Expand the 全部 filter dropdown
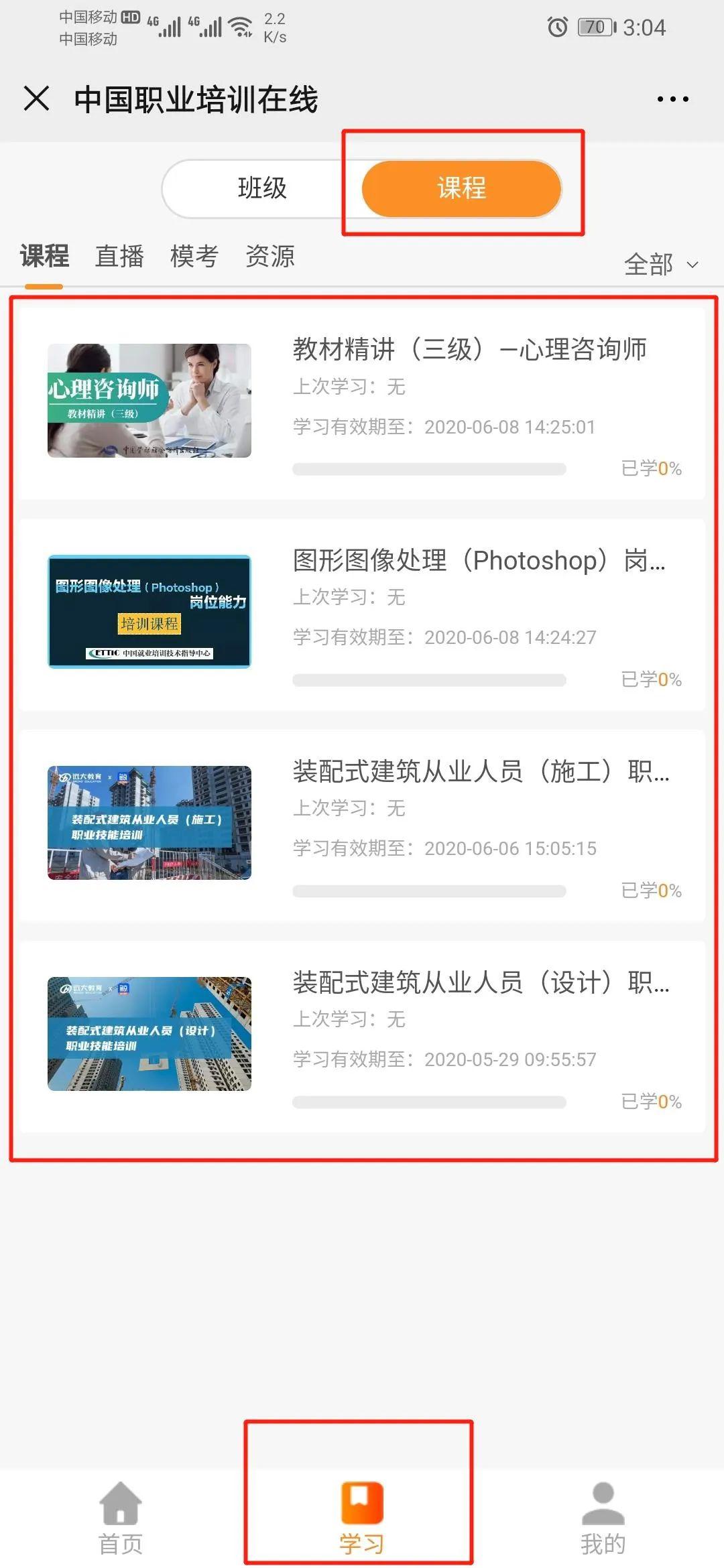This screenshot has width=724, height=1568. pos(660,265)
